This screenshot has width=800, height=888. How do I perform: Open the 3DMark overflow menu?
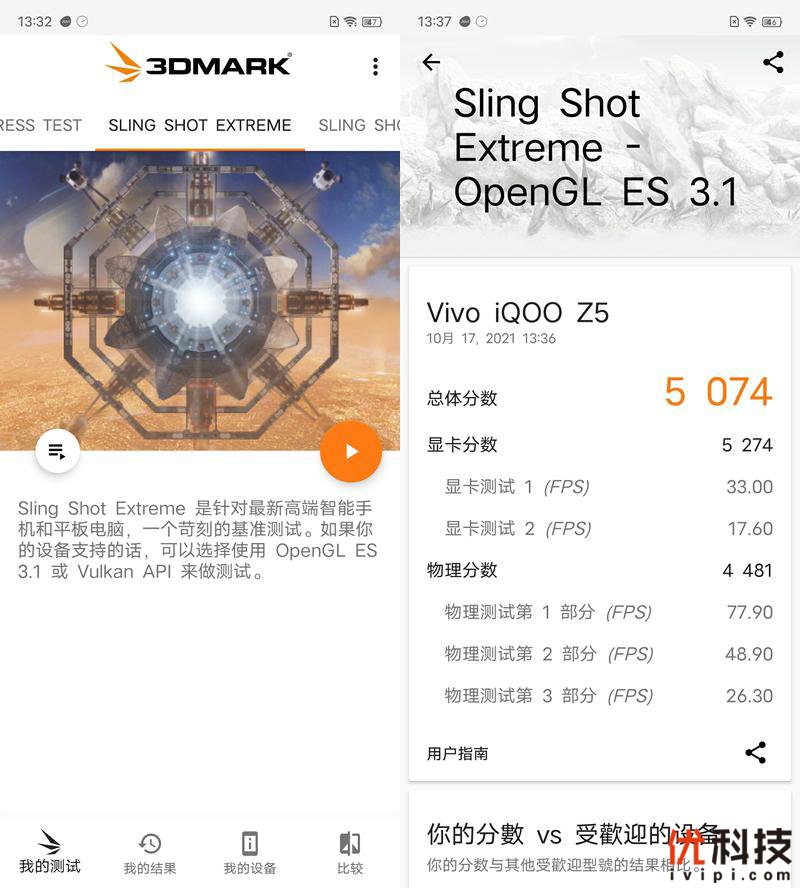click(x=375, y=66)
